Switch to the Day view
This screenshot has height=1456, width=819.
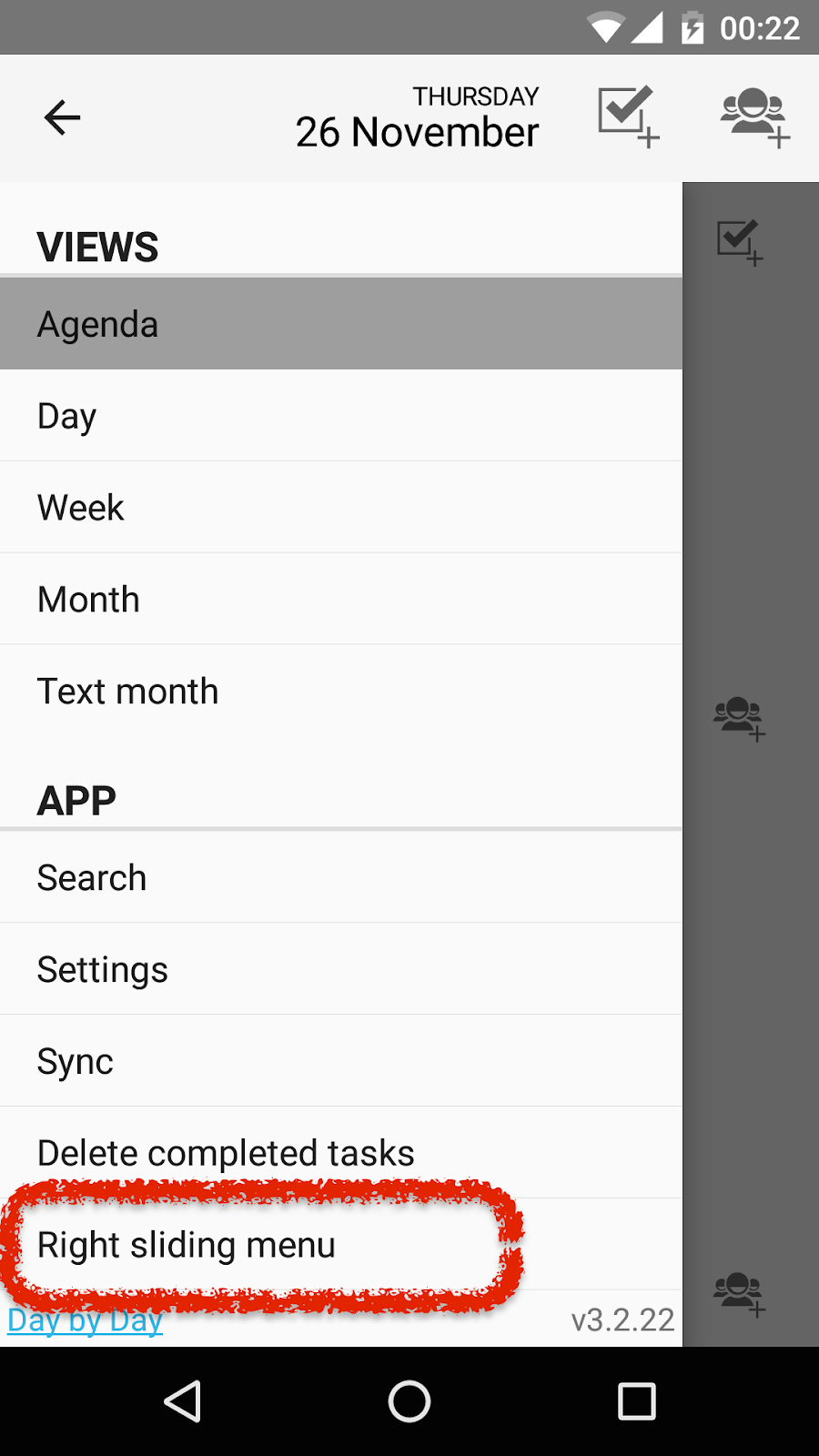pyautogui.click(x=341, y=416)
